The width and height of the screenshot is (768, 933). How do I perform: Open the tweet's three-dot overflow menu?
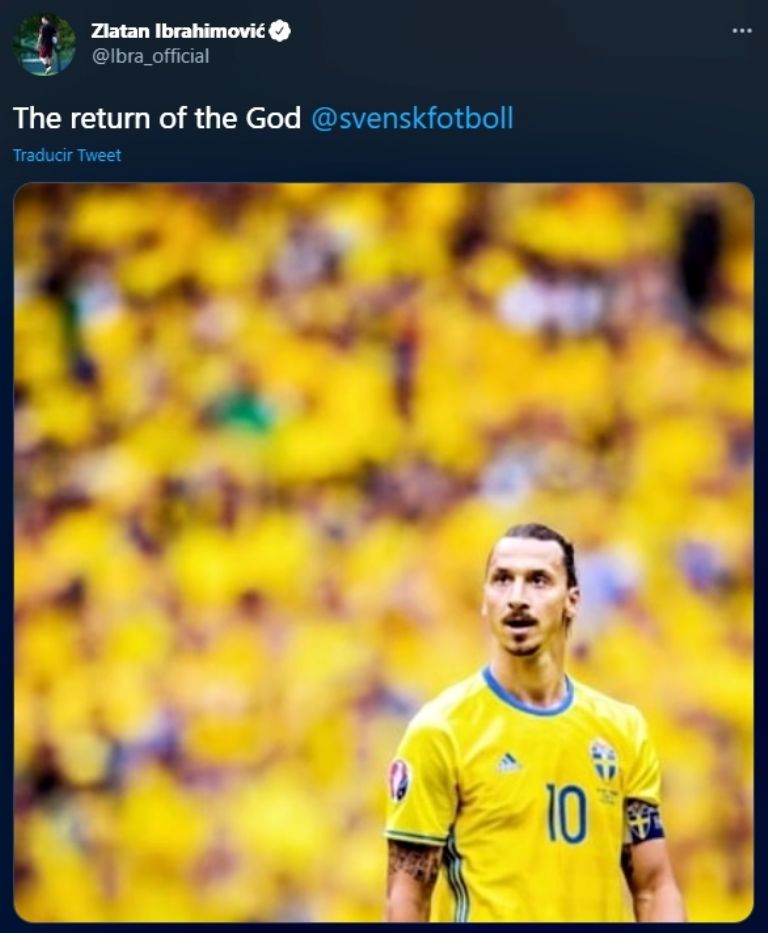(741, 31)
